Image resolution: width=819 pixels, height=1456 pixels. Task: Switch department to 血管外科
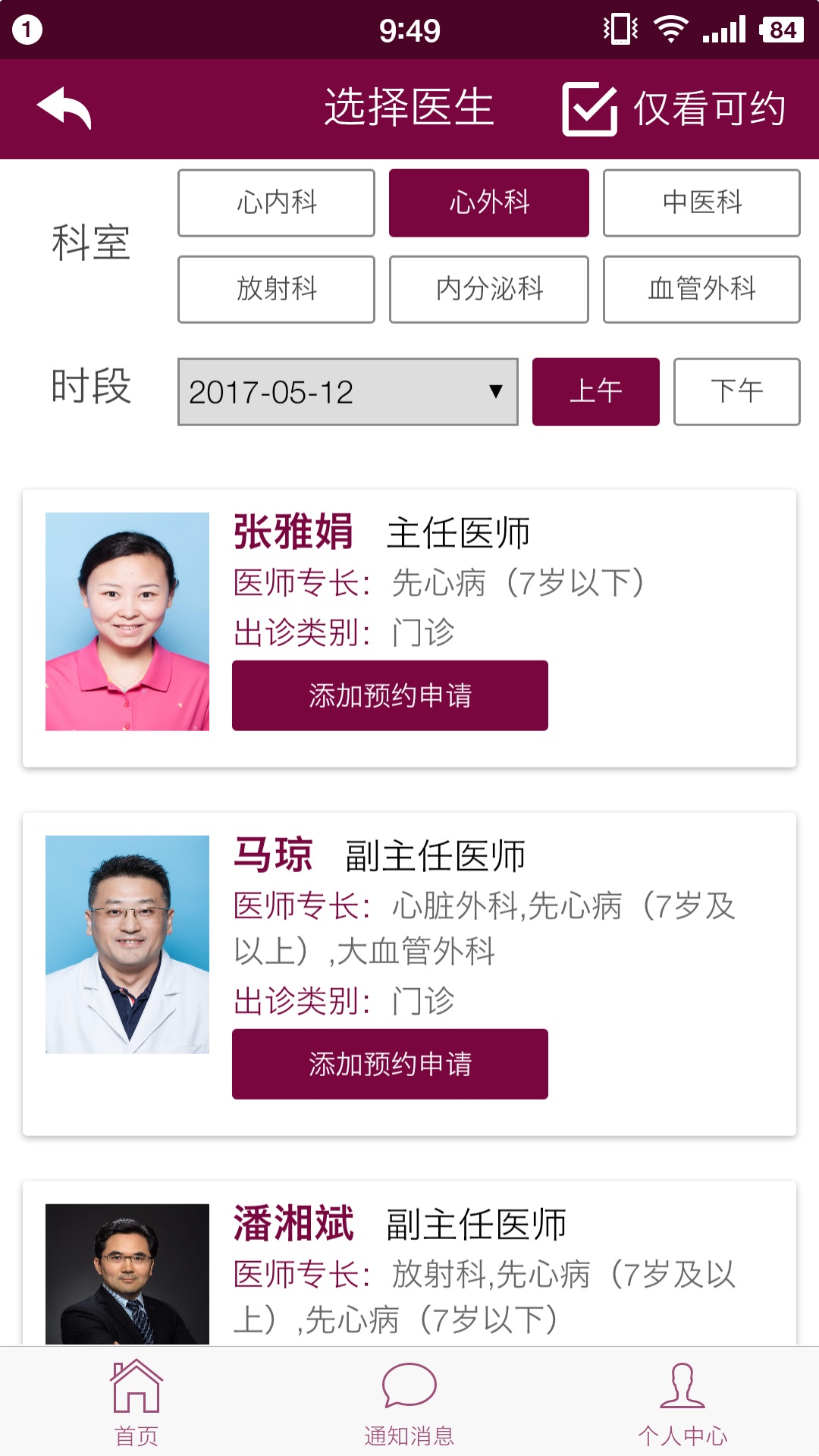(701, 290)
